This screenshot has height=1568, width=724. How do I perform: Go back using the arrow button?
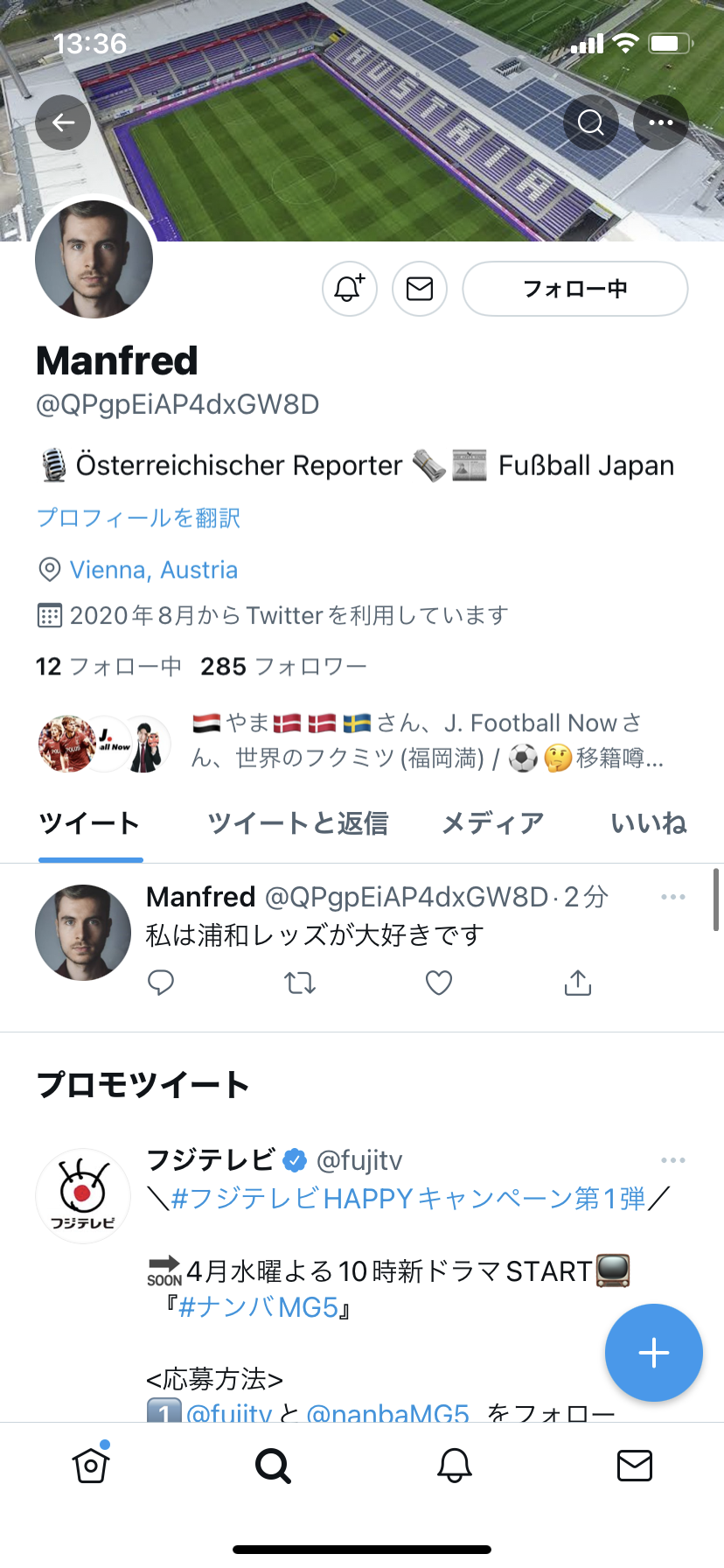(63, 122)
